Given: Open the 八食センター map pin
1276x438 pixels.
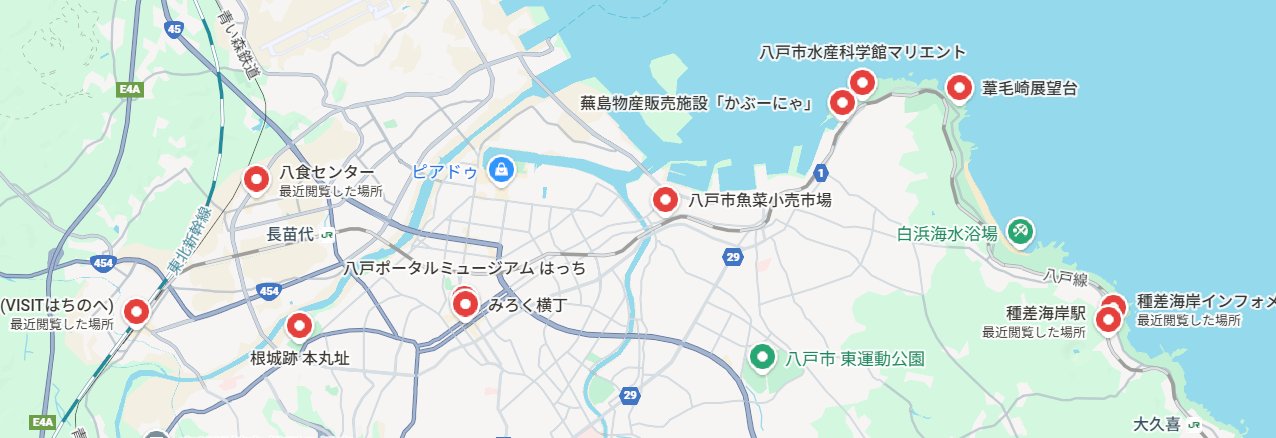Looking at the screenshot, I should (258, 179).
